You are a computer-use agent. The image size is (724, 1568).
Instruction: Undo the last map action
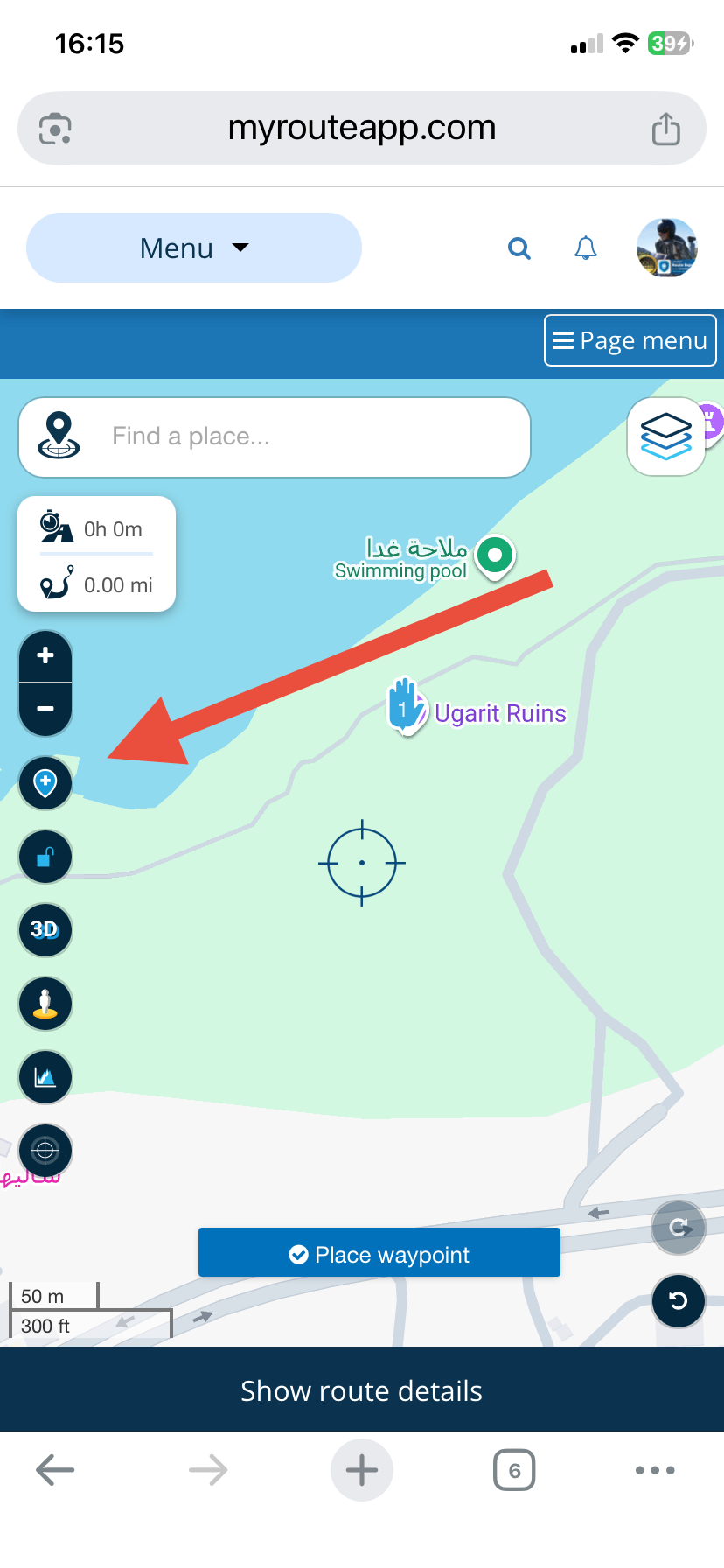pos(679,1301)
